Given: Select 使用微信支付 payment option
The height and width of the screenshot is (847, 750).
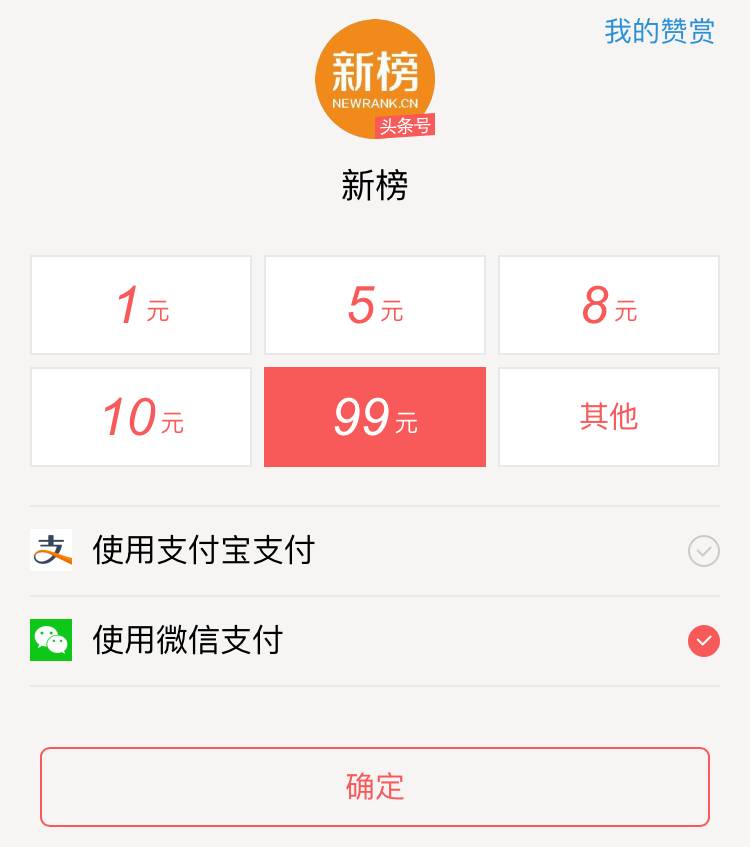Looking at the screenshot, I should 375,640.
